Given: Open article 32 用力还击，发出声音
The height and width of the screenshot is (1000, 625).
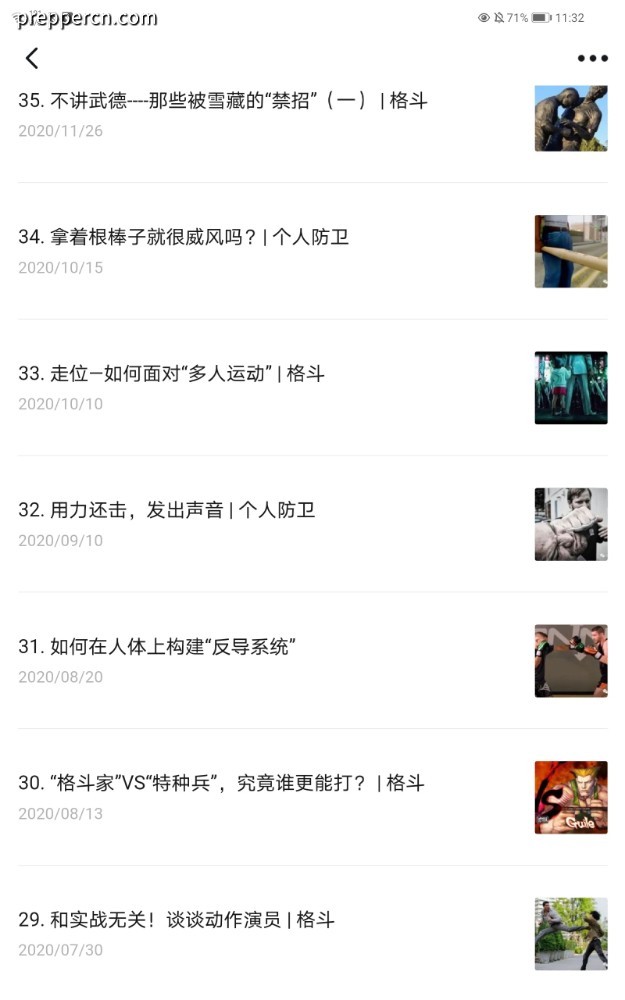Looking at the screenshot, I should click(x=312, y=524).
